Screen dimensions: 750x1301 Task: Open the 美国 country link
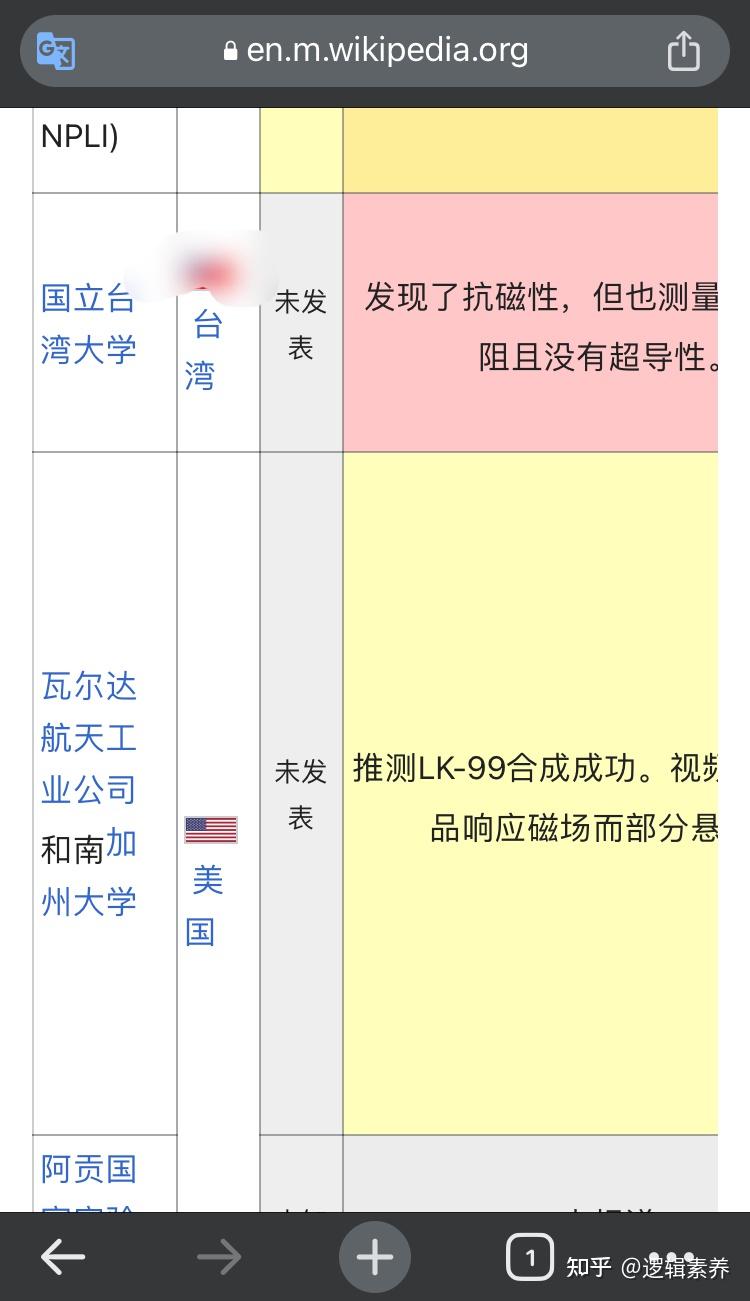(x=204, y=906)
